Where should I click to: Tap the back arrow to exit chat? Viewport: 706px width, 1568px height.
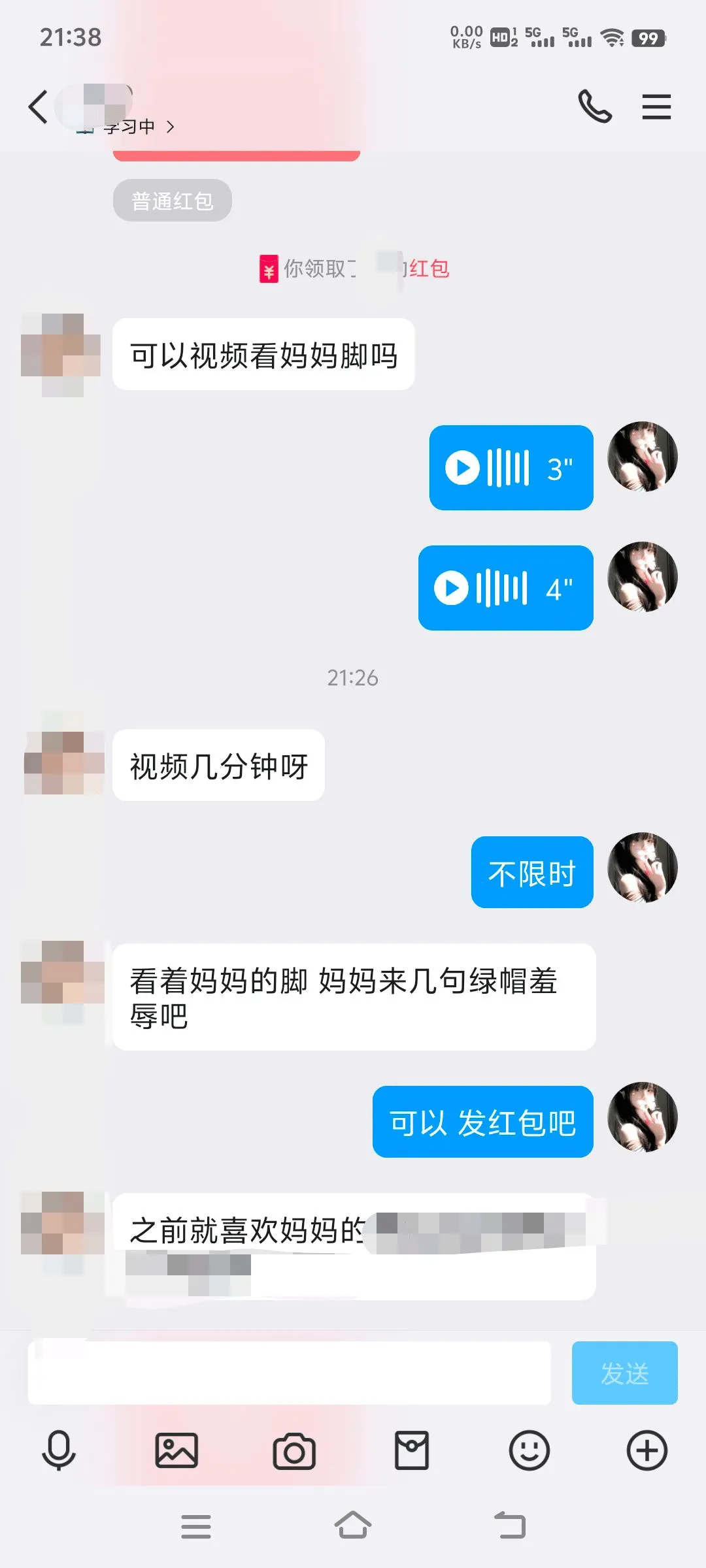click(37, 106)
